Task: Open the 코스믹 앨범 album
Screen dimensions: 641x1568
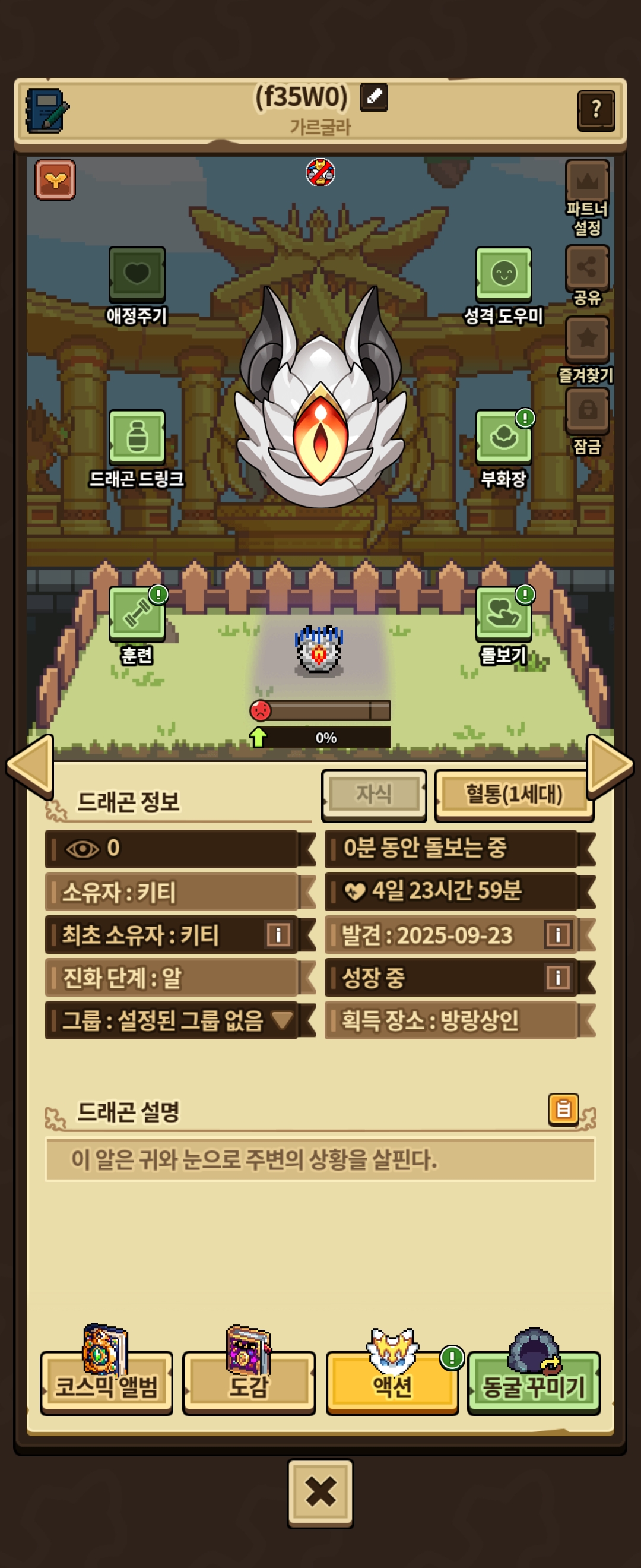Action: point(106,1385)
